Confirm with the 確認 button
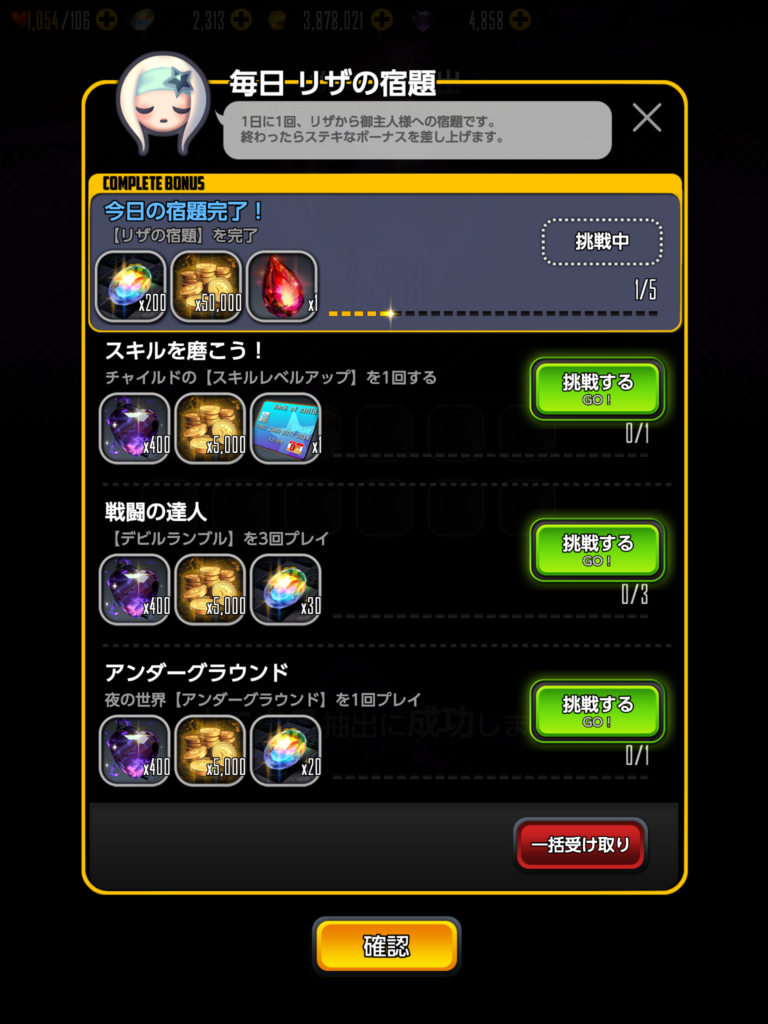This screenshot has width=768, height=1024. (x=386, y=945)
